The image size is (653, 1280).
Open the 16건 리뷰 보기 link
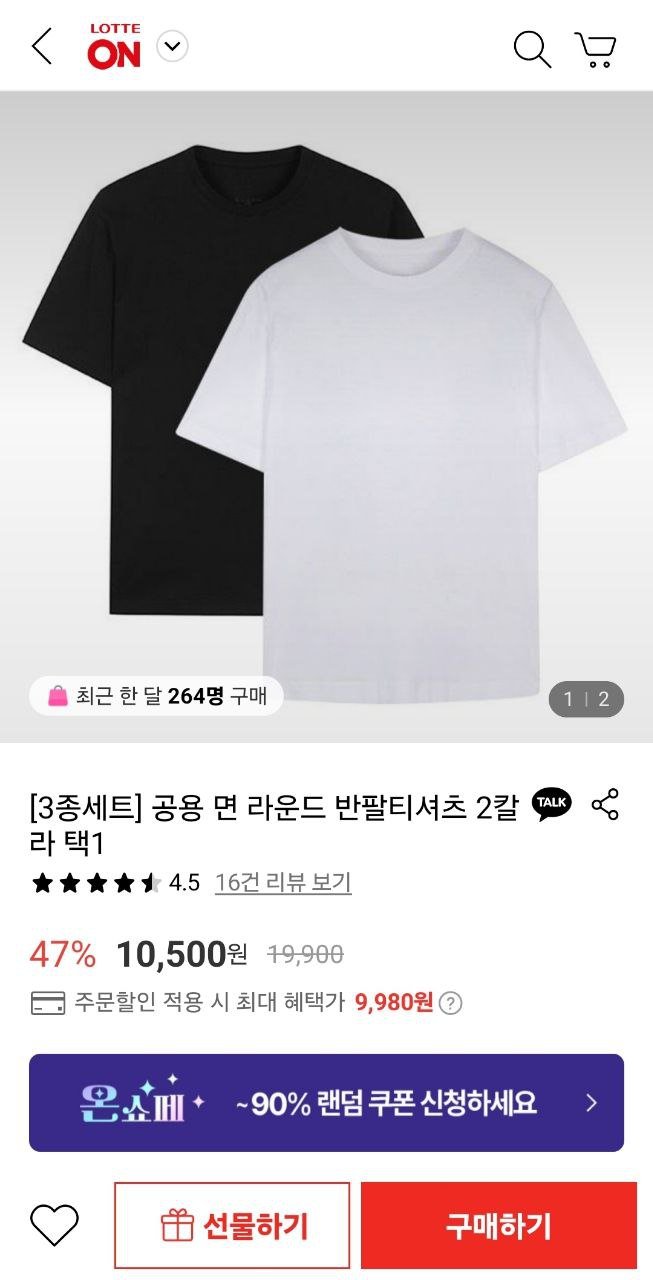click(283, 883)
